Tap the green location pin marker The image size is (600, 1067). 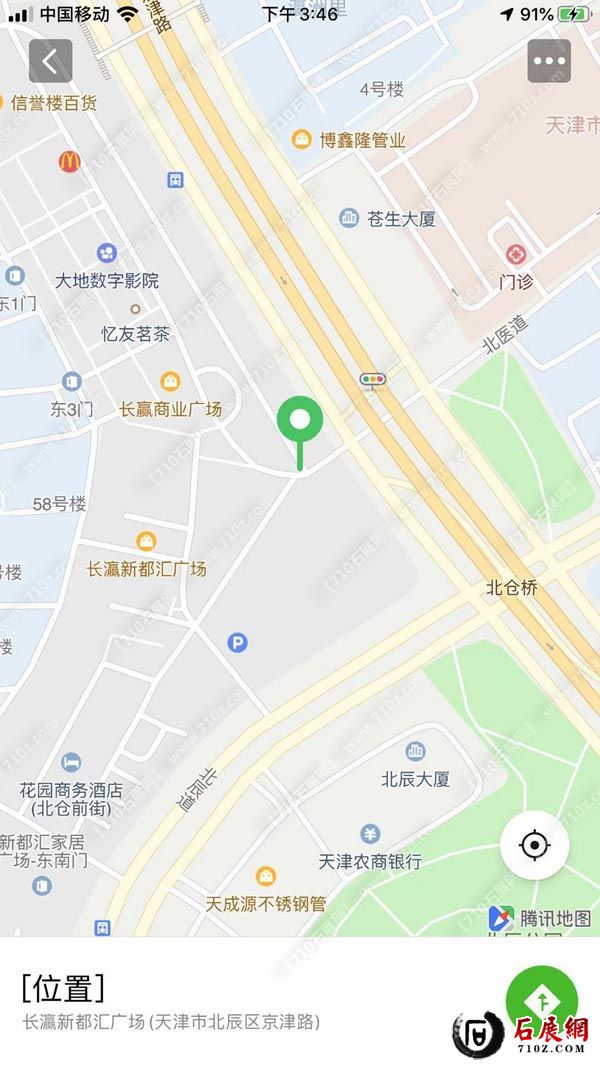click(299, 420)
